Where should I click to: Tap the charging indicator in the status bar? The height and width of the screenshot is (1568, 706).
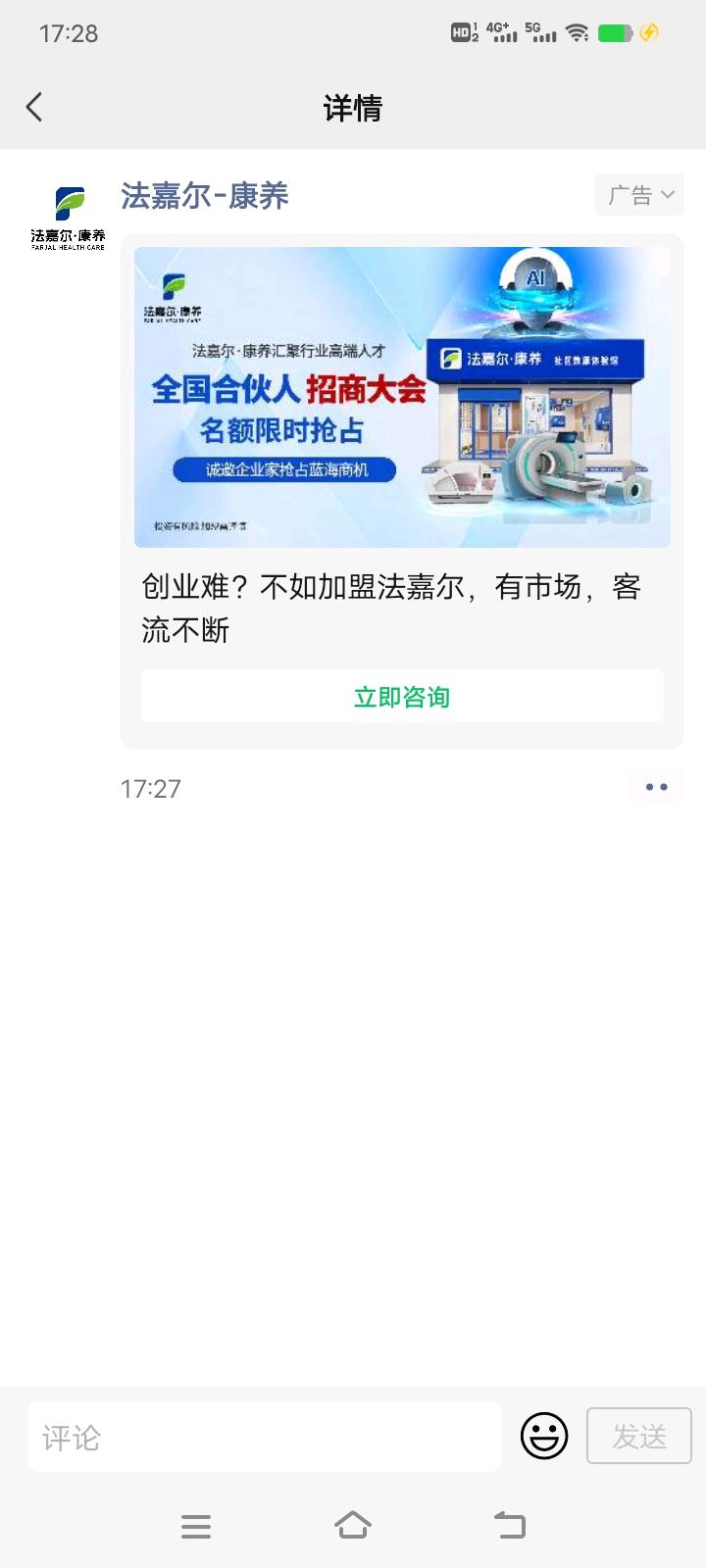click(649, 32)
